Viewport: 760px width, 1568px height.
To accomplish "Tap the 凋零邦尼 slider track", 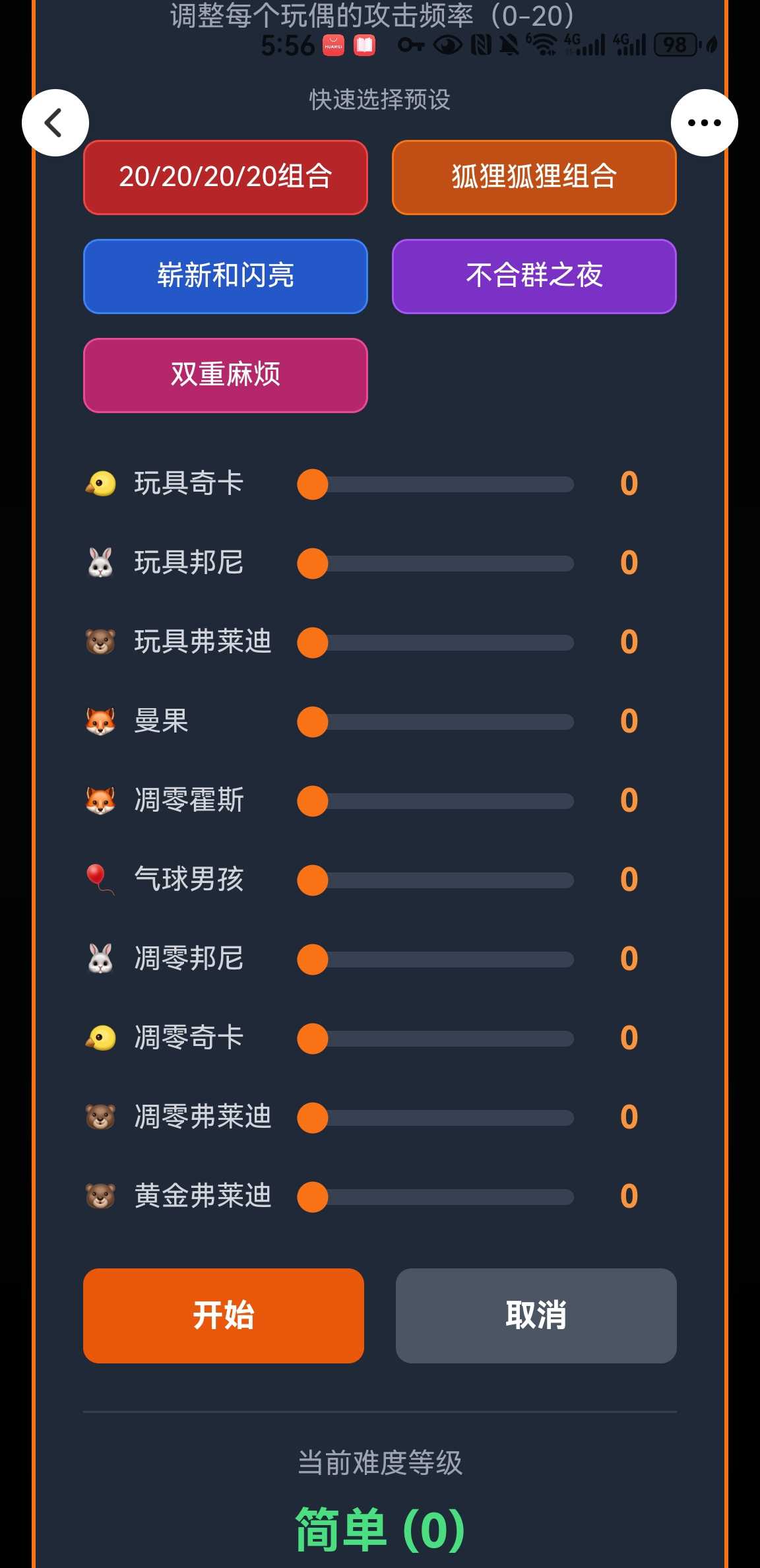I will [435, 960].
